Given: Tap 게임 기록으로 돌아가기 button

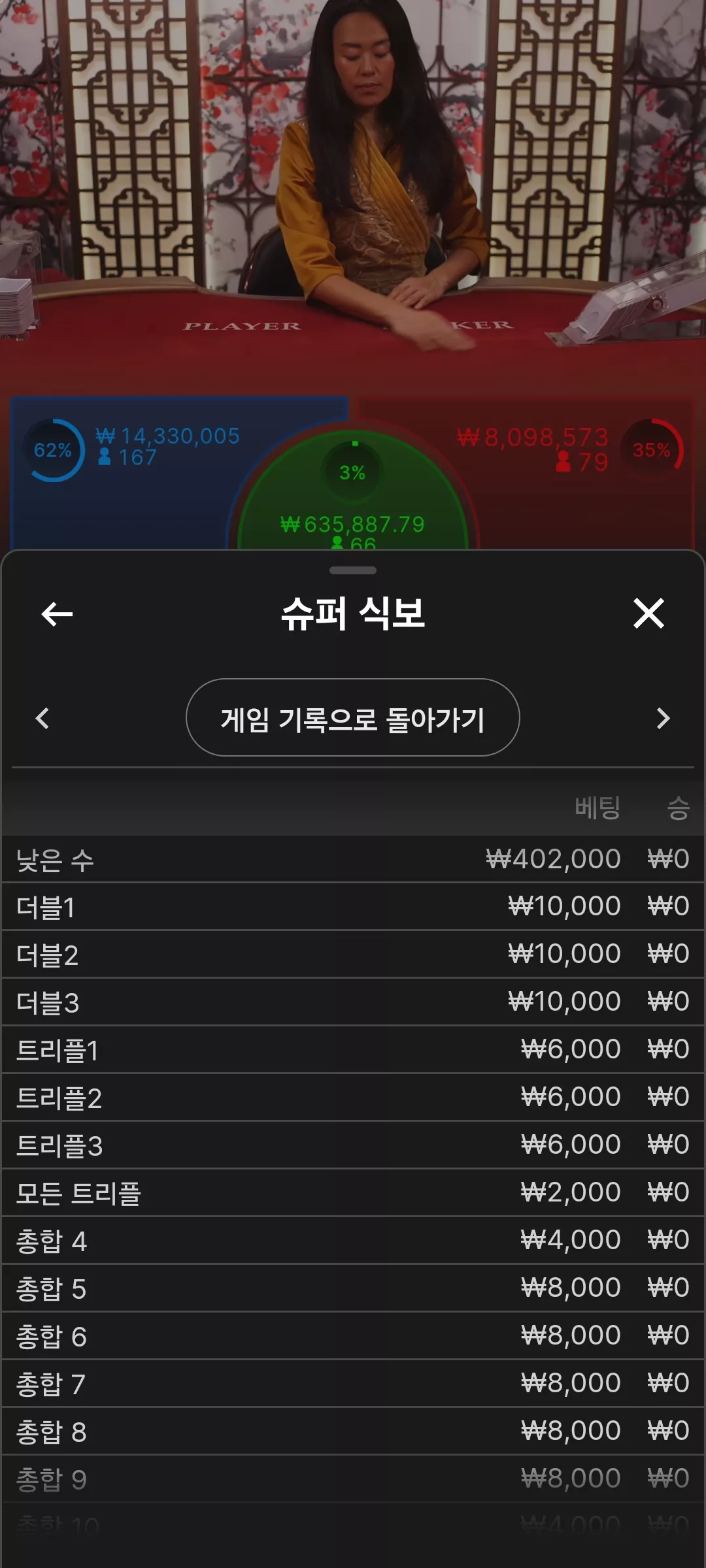Looking at the screenshot, I should click(x=353, y=717).
